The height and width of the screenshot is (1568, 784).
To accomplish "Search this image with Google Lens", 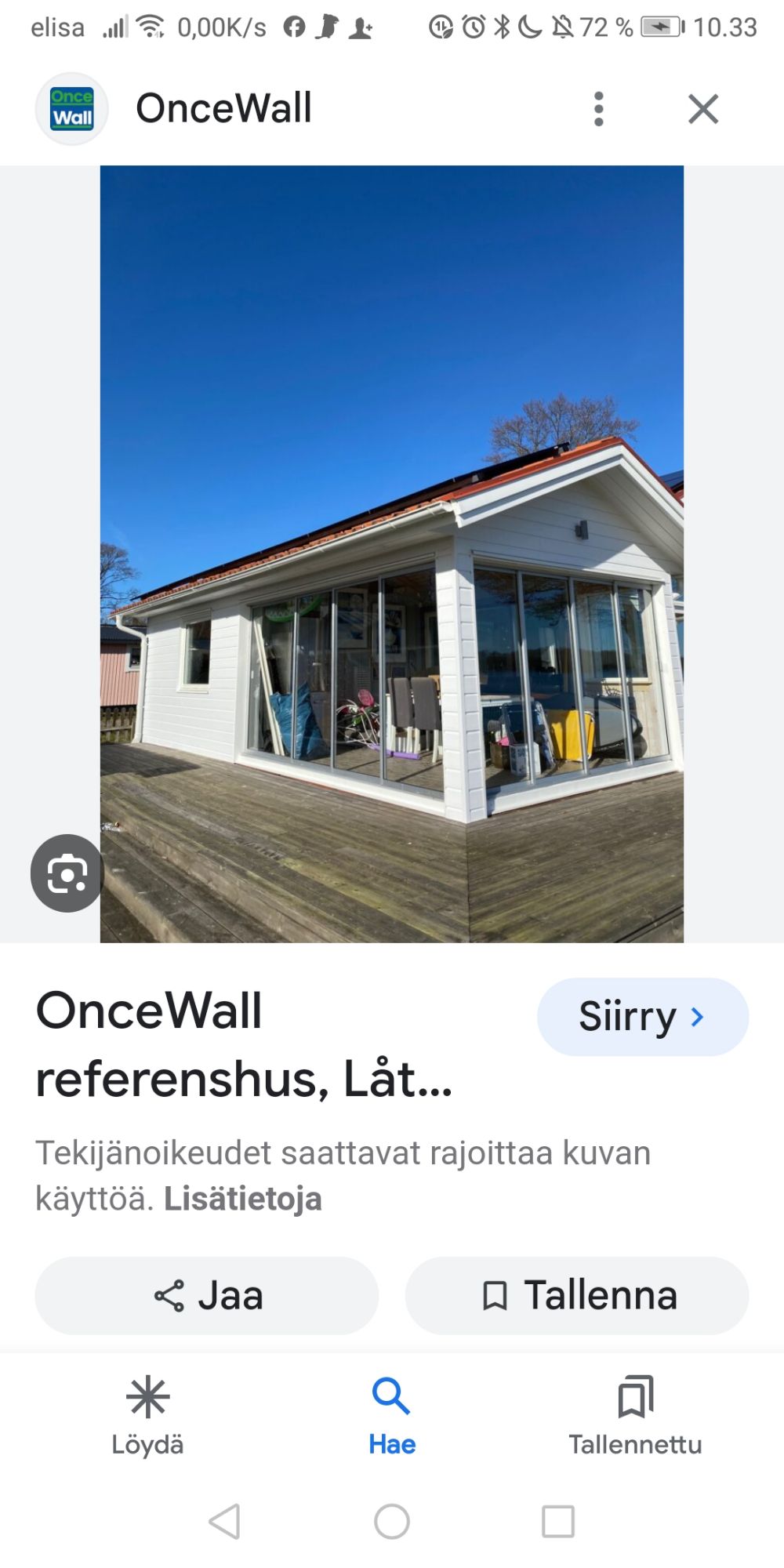I will pyautogui.click(x=67, y=873).
